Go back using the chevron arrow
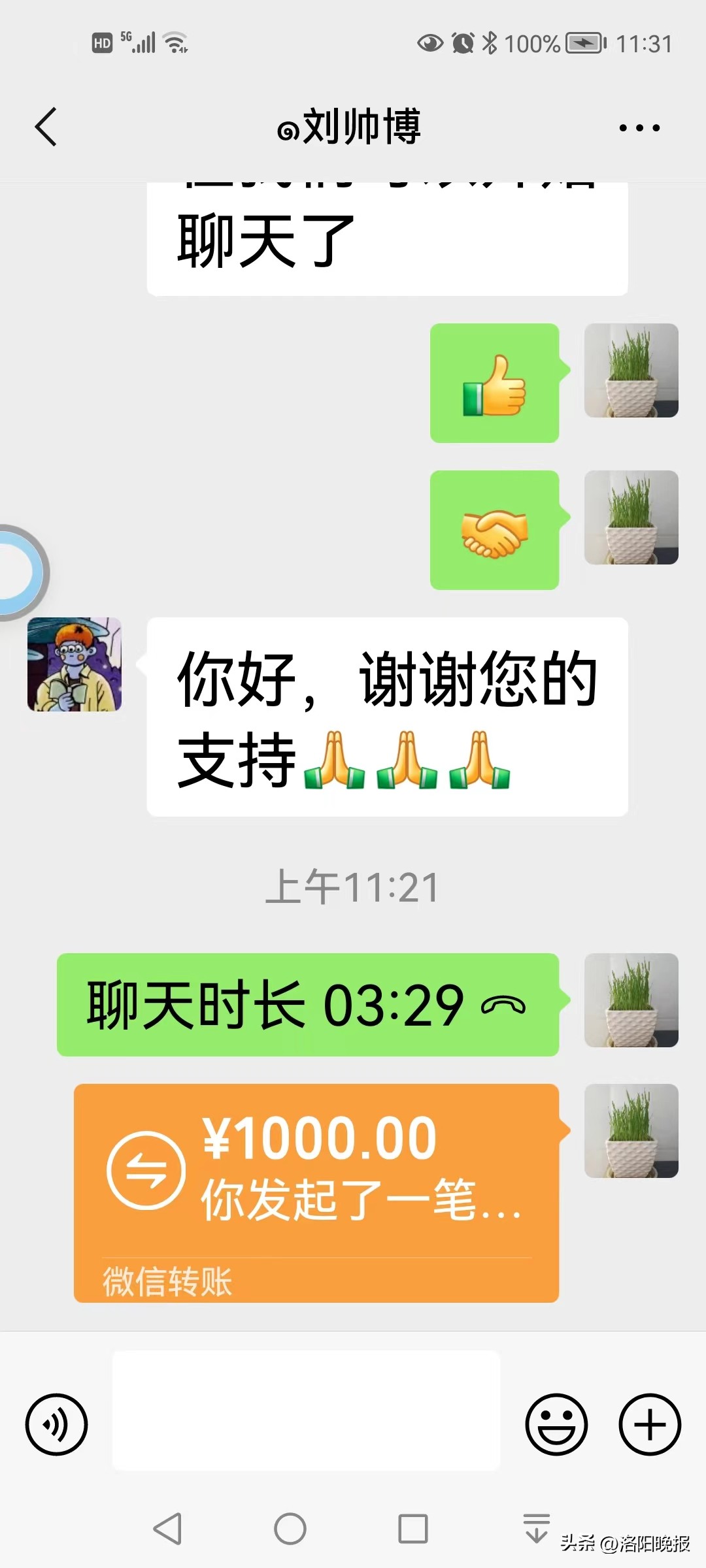Viewport: 706px width, 1568px height. [46, 127]
